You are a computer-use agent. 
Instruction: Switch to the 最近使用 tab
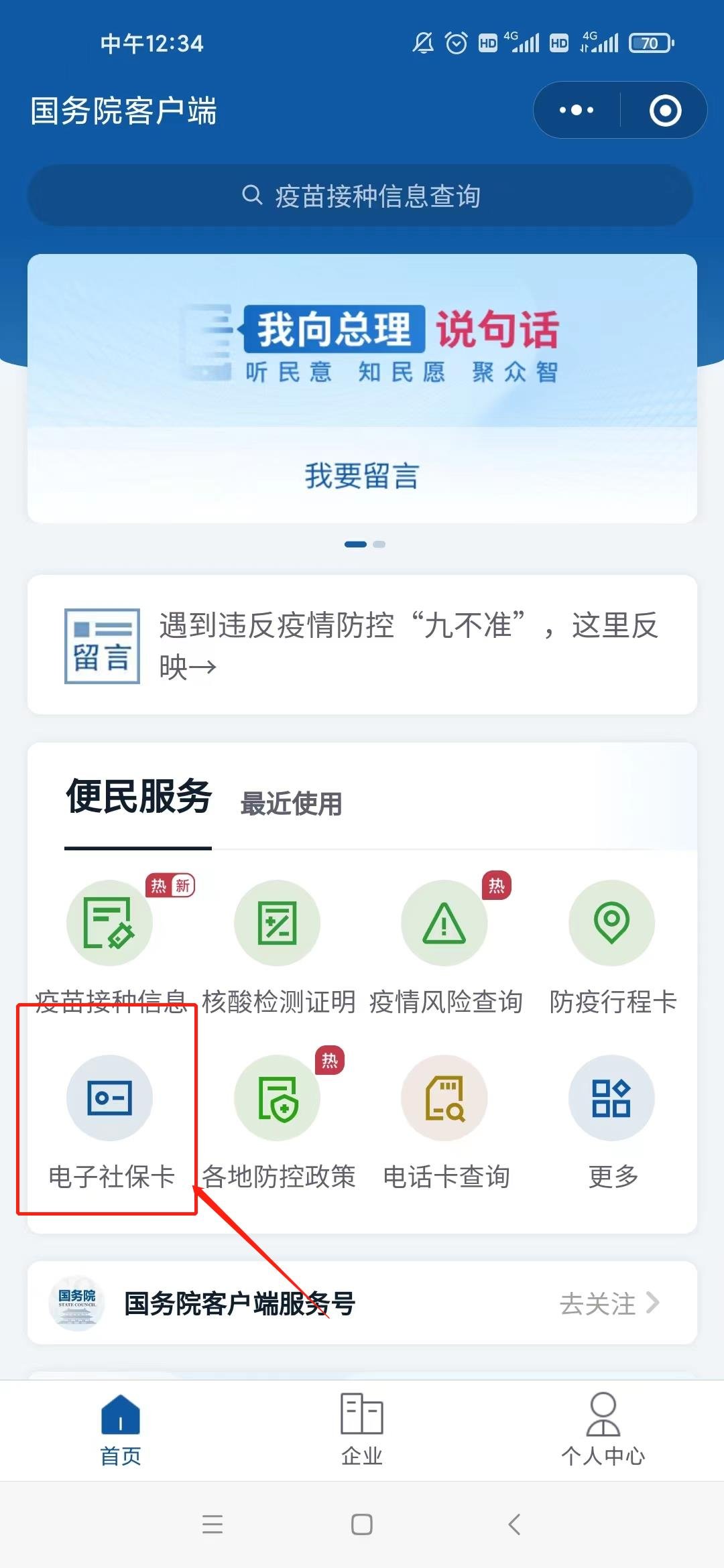[291, 803]
